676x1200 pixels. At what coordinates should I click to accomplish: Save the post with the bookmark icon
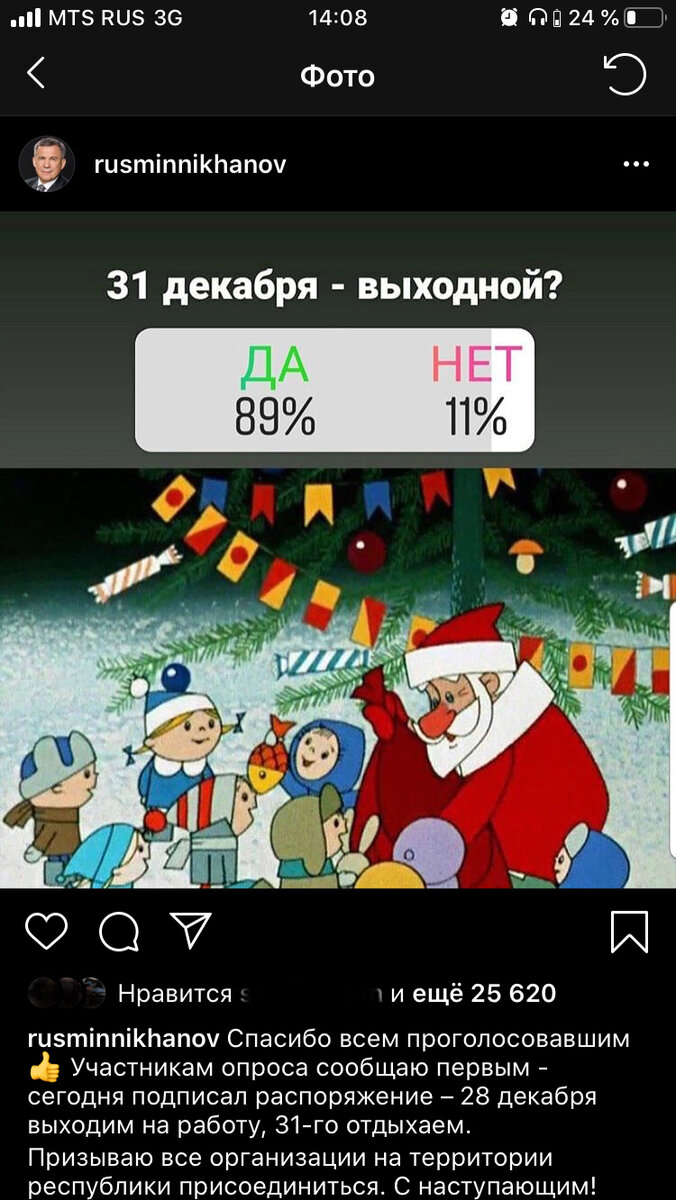(x=629, y=932)
